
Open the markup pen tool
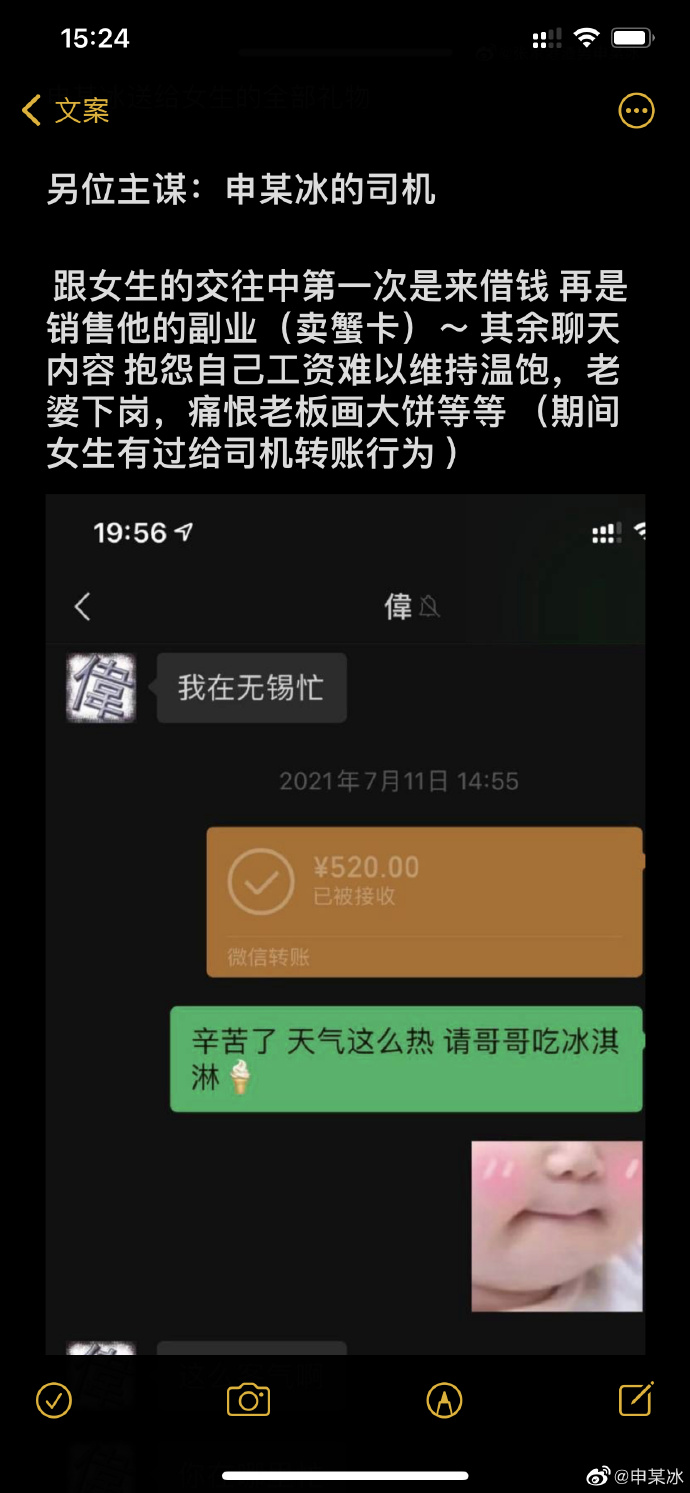[443, 1400]
